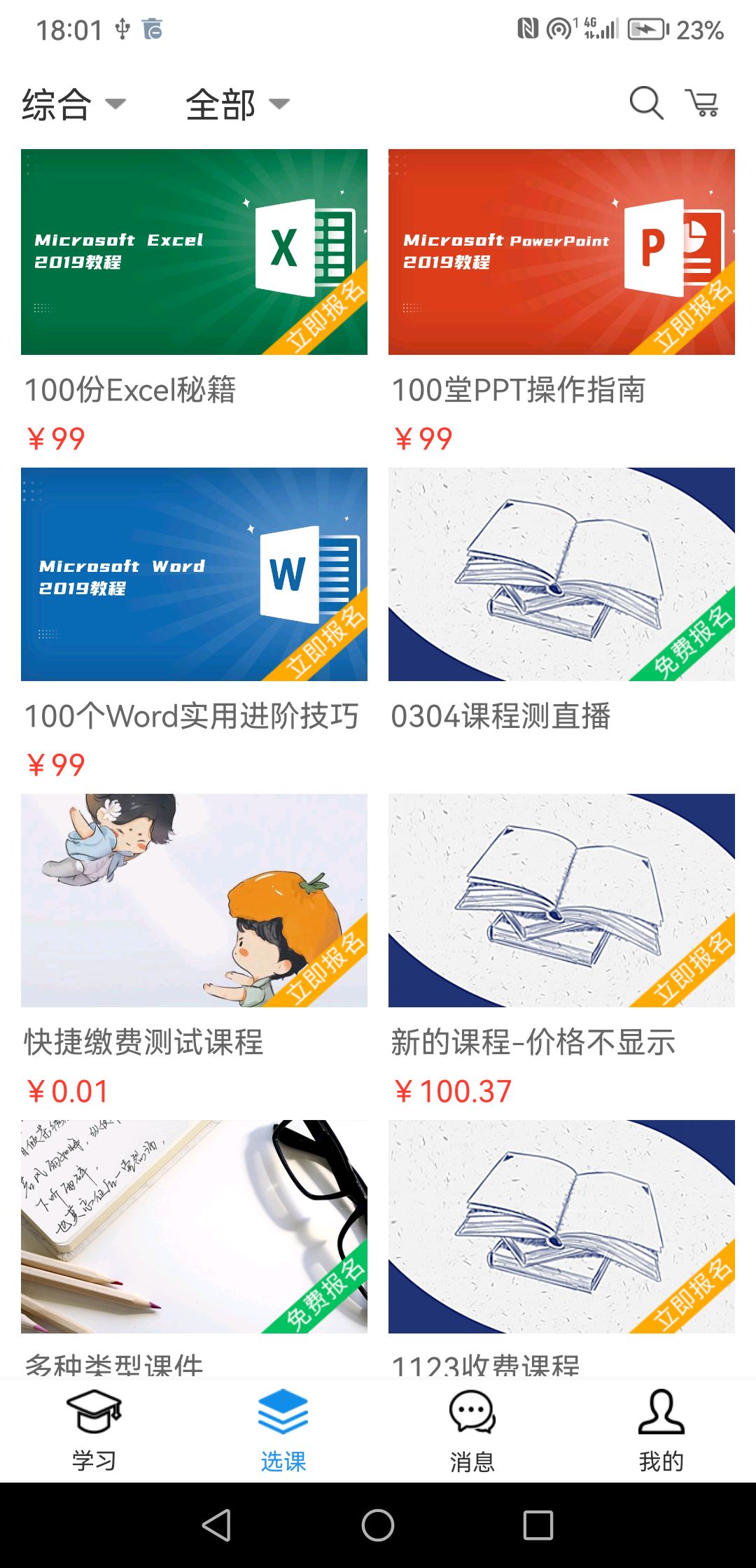Viewport: 756px width, 1568px height.
Task: Open the 0304课程测直播 course
Action: click(x=561, y=574)
